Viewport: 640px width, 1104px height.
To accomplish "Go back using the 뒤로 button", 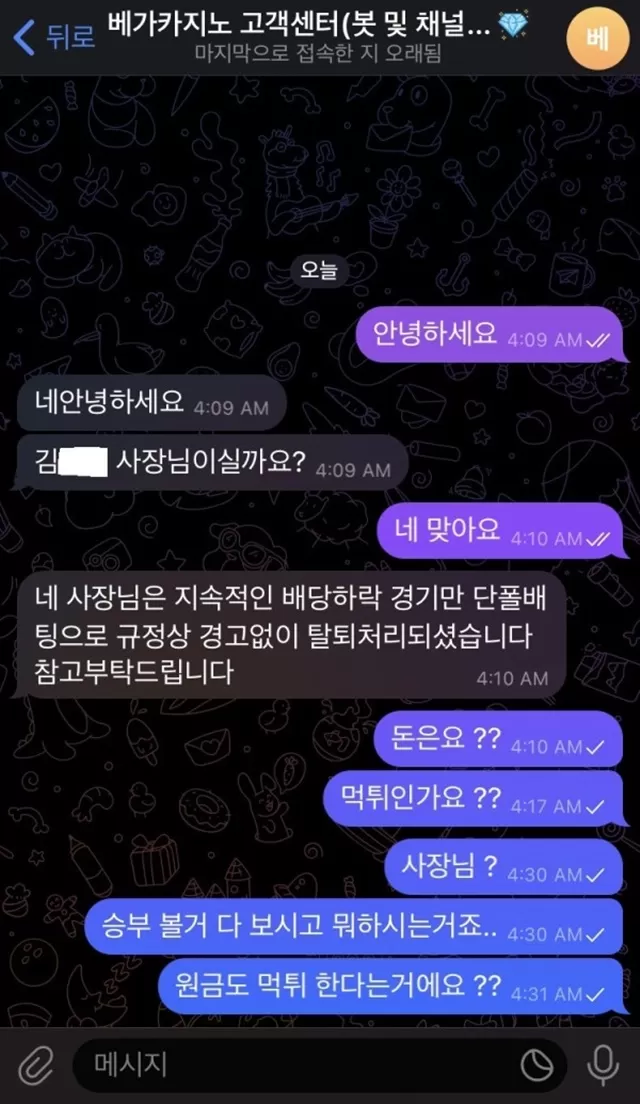I will pos(54,37).
